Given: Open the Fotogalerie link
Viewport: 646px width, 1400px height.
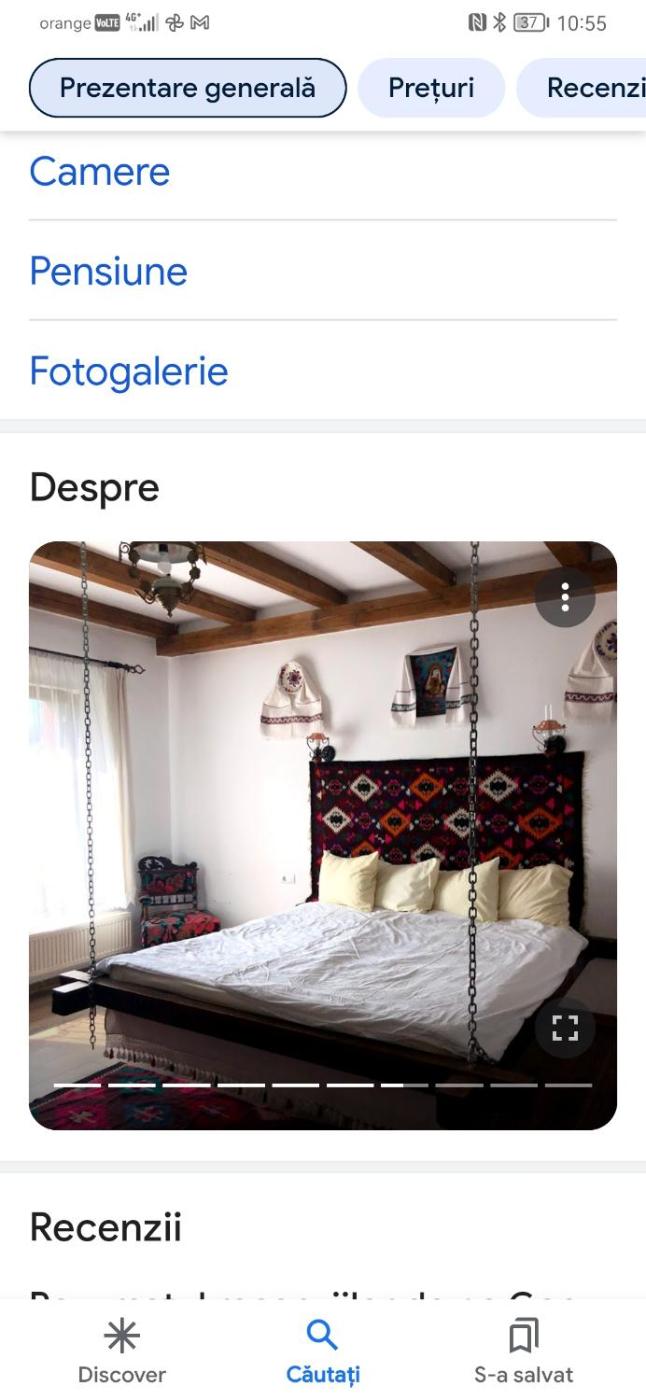Looking at the screenshot, I should click(x=129, y=371).
